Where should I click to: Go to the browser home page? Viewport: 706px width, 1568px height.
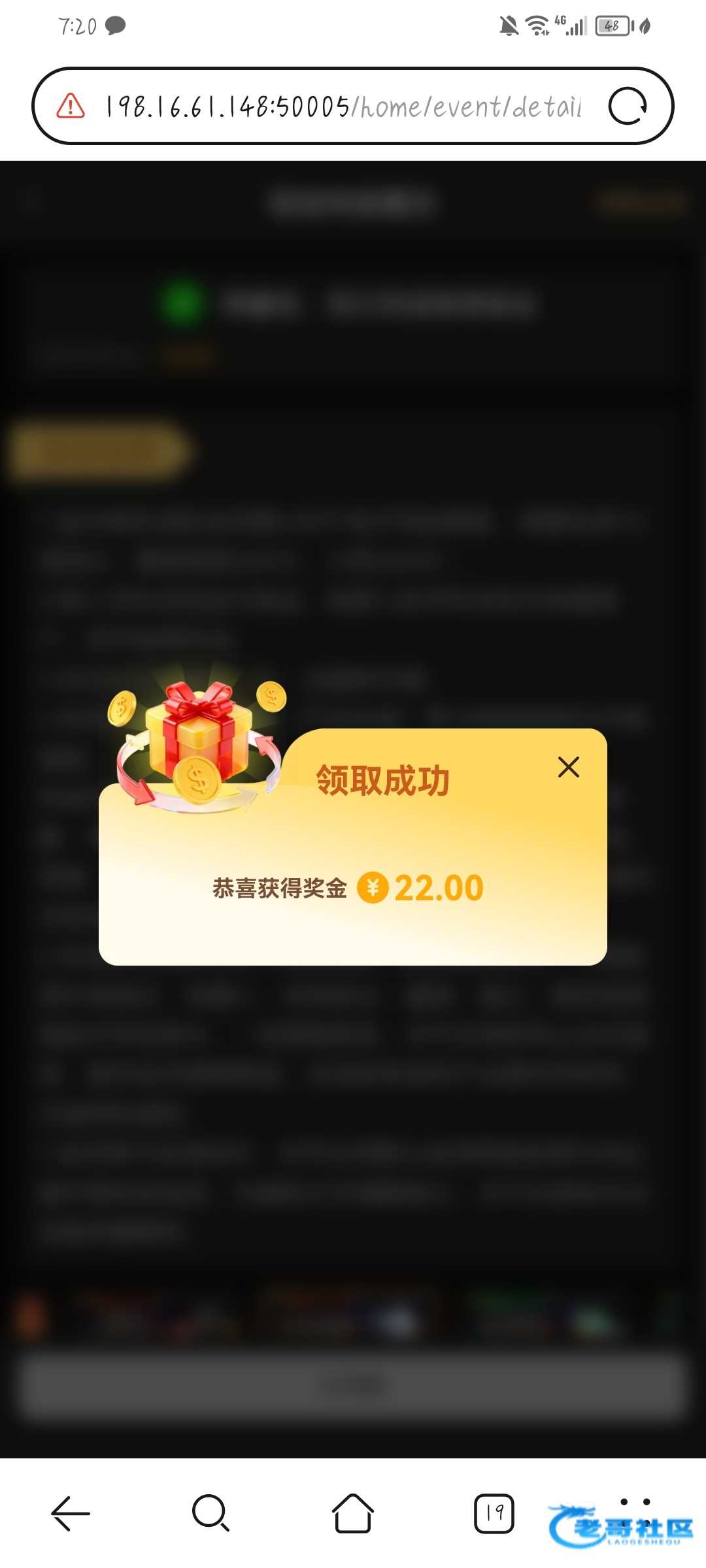pyautogui.click(x=353, y=1513)
